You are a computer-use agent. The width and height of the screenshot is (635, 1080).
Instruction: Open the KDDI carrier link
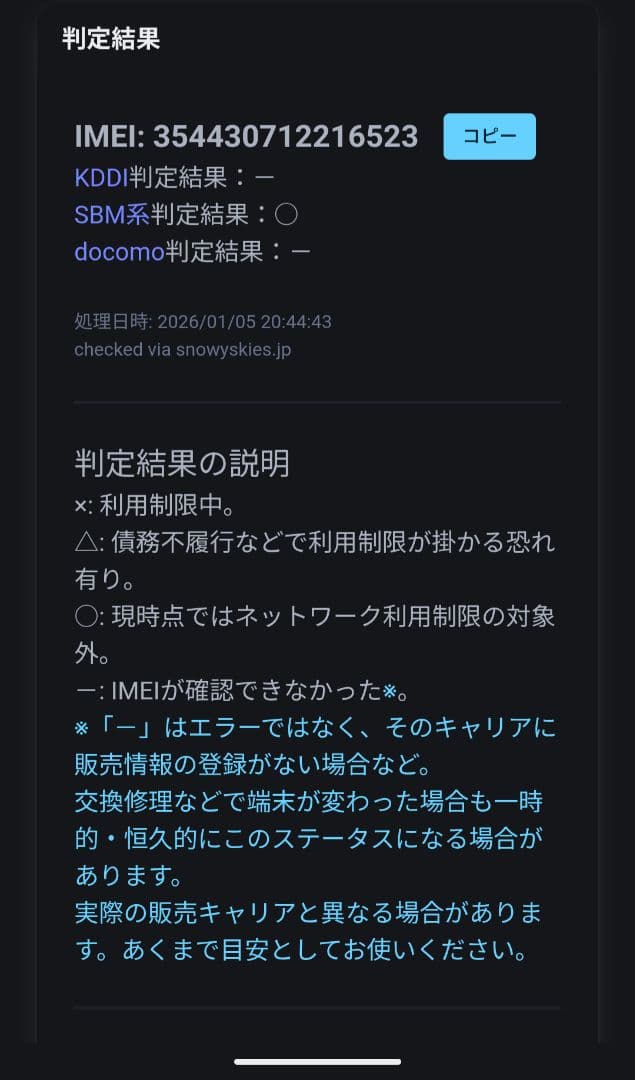pos(102,178)
